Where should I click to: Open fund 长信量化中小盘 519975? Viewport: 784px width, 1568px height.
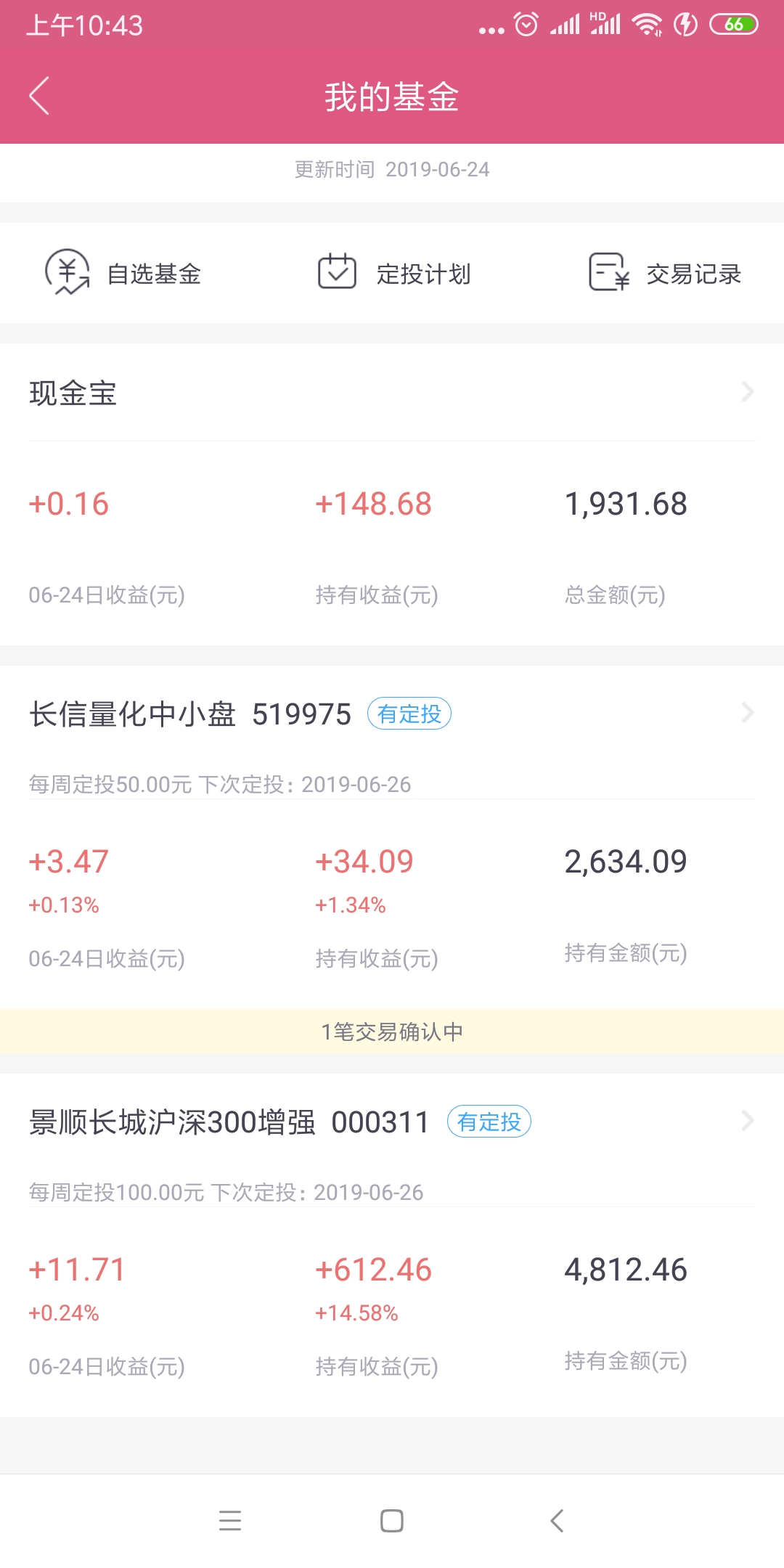click(x=392, y=714)
